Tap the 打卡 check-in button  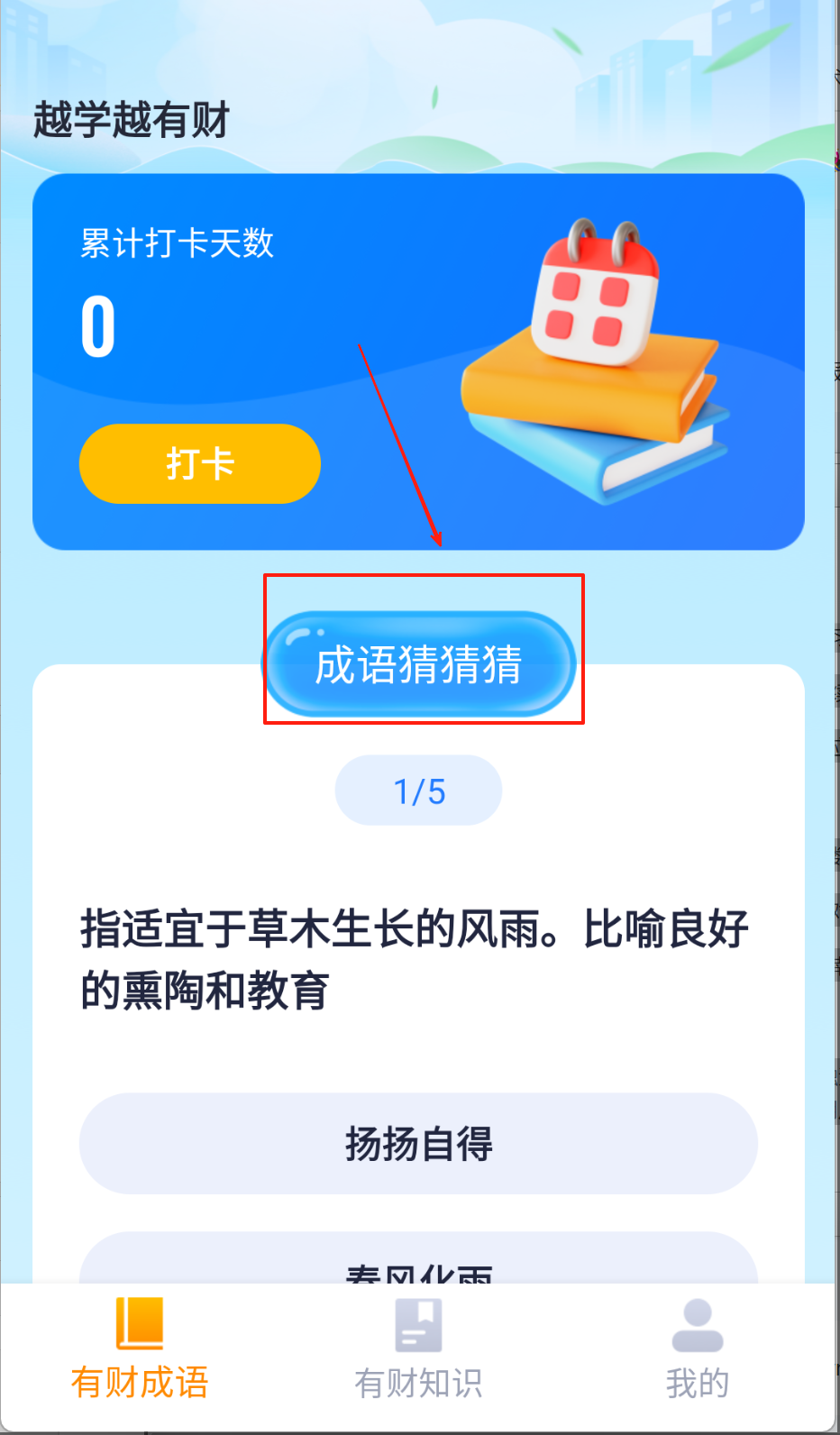click(199, 464)
